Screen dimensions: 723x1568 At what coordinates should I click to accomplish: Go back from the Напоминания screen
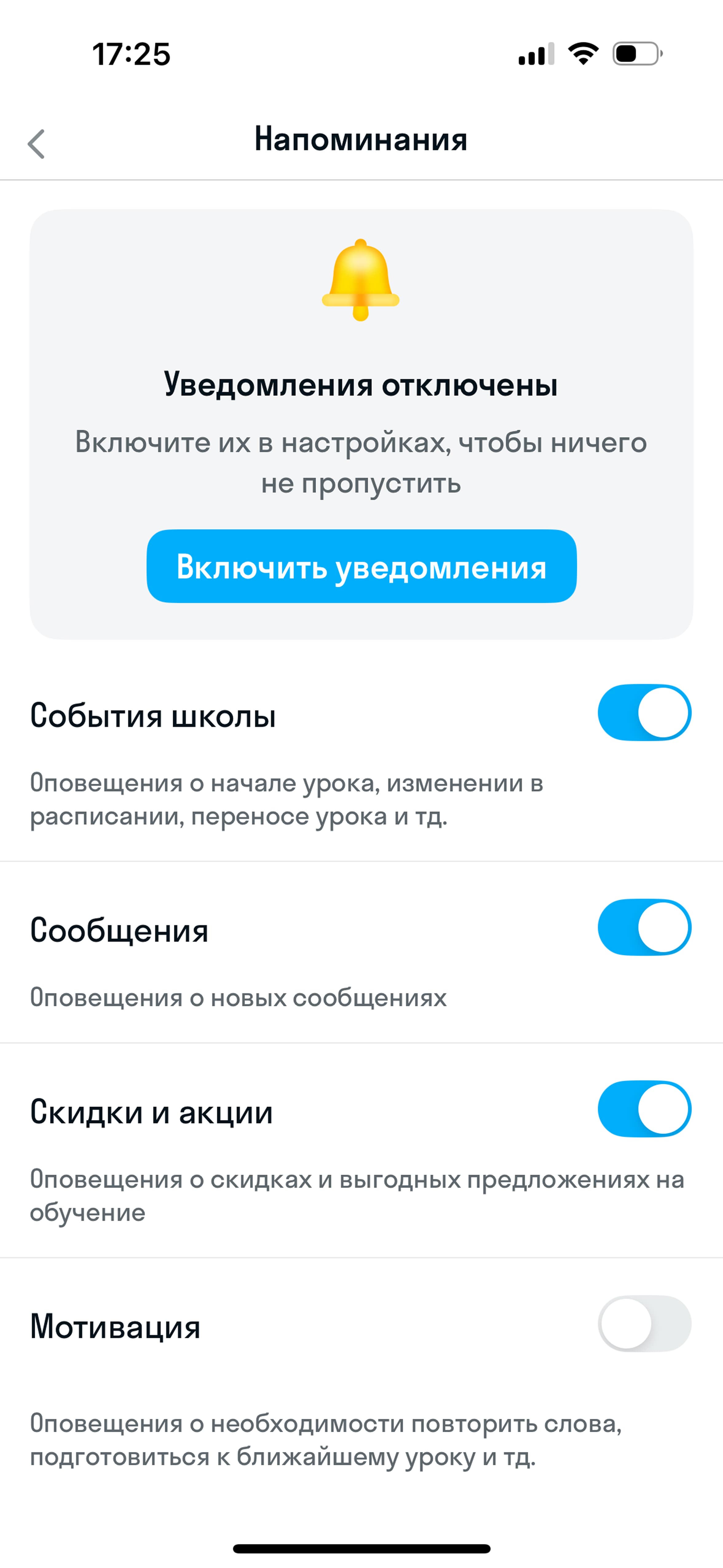pos(37,144)
